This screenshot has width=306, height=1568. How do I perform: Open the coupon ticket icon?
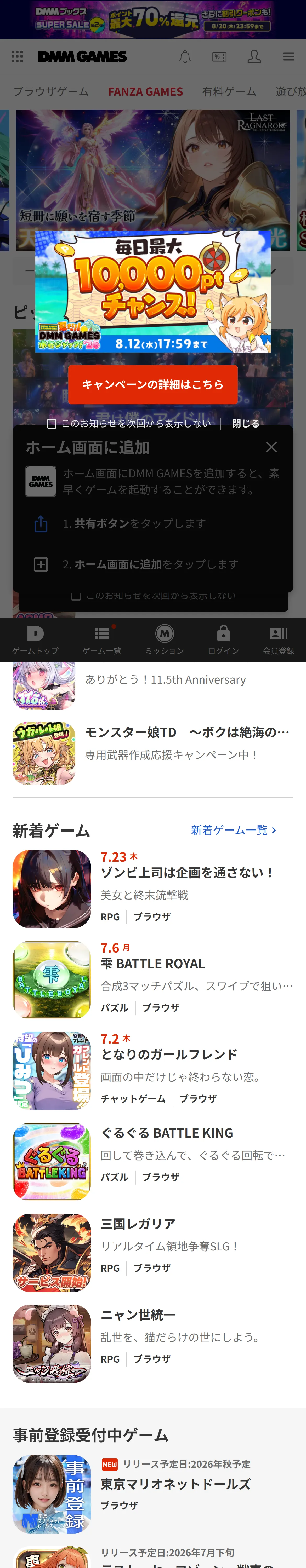point(219,57)
